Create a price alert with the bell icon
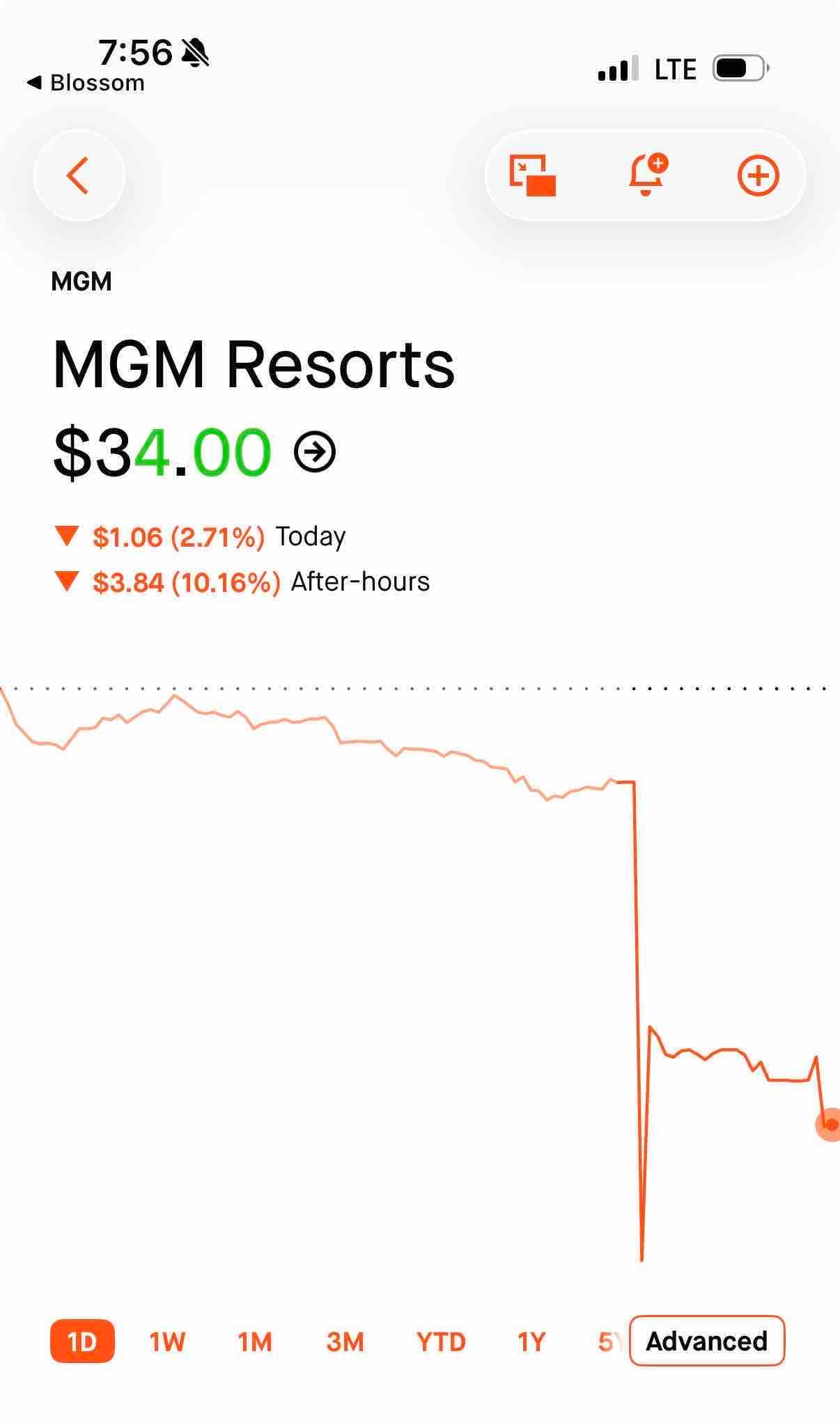Viewport: 840px width, 1425px height. [647, 176]
